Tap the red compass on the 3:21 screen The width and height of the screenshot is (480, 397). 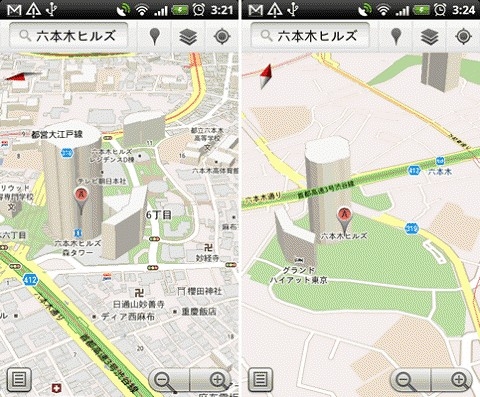coord(21,76)
